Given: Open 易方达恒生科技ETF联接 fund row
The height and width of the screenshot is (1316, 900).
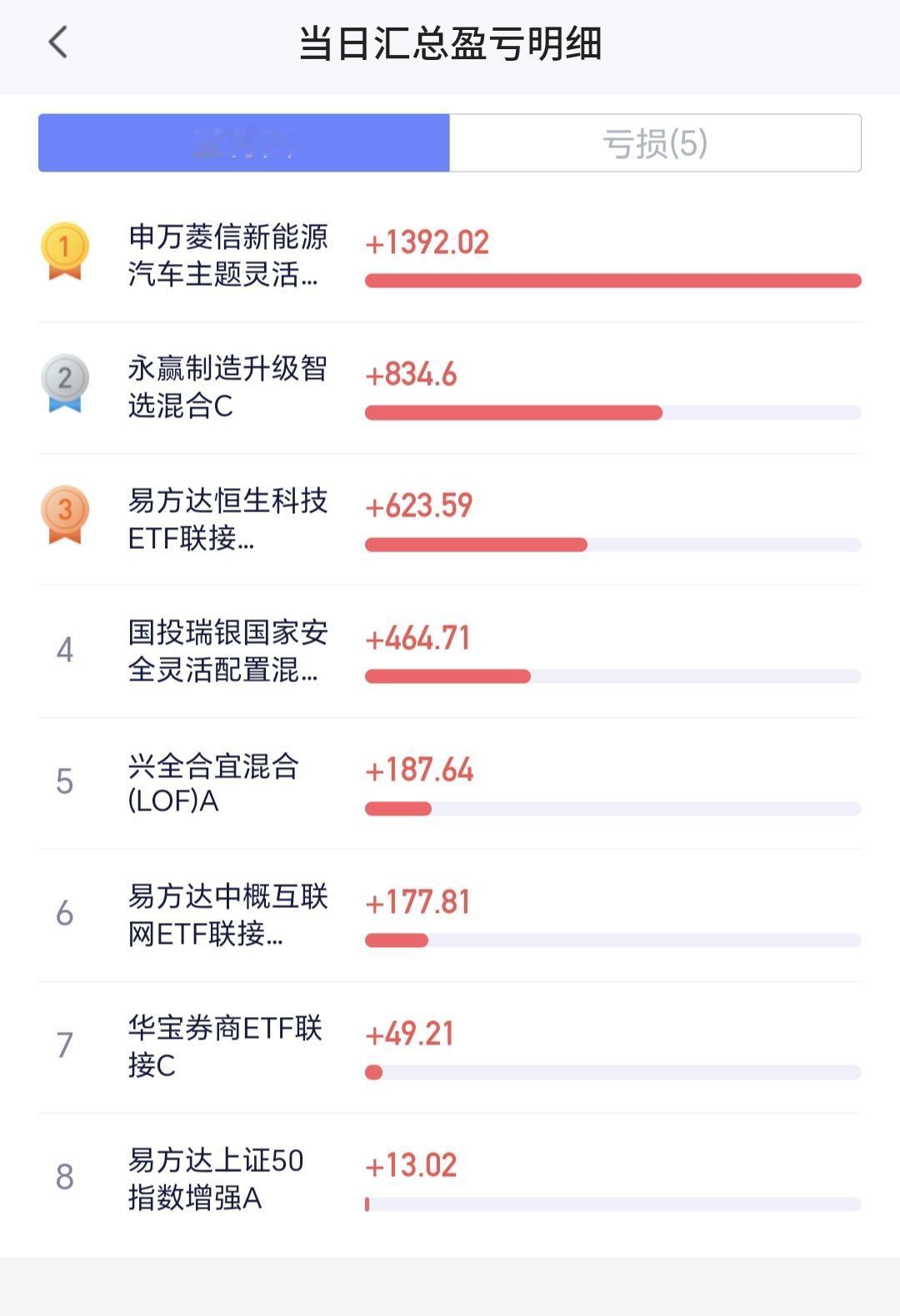Looking at the screenshot, I should [450, 519].
